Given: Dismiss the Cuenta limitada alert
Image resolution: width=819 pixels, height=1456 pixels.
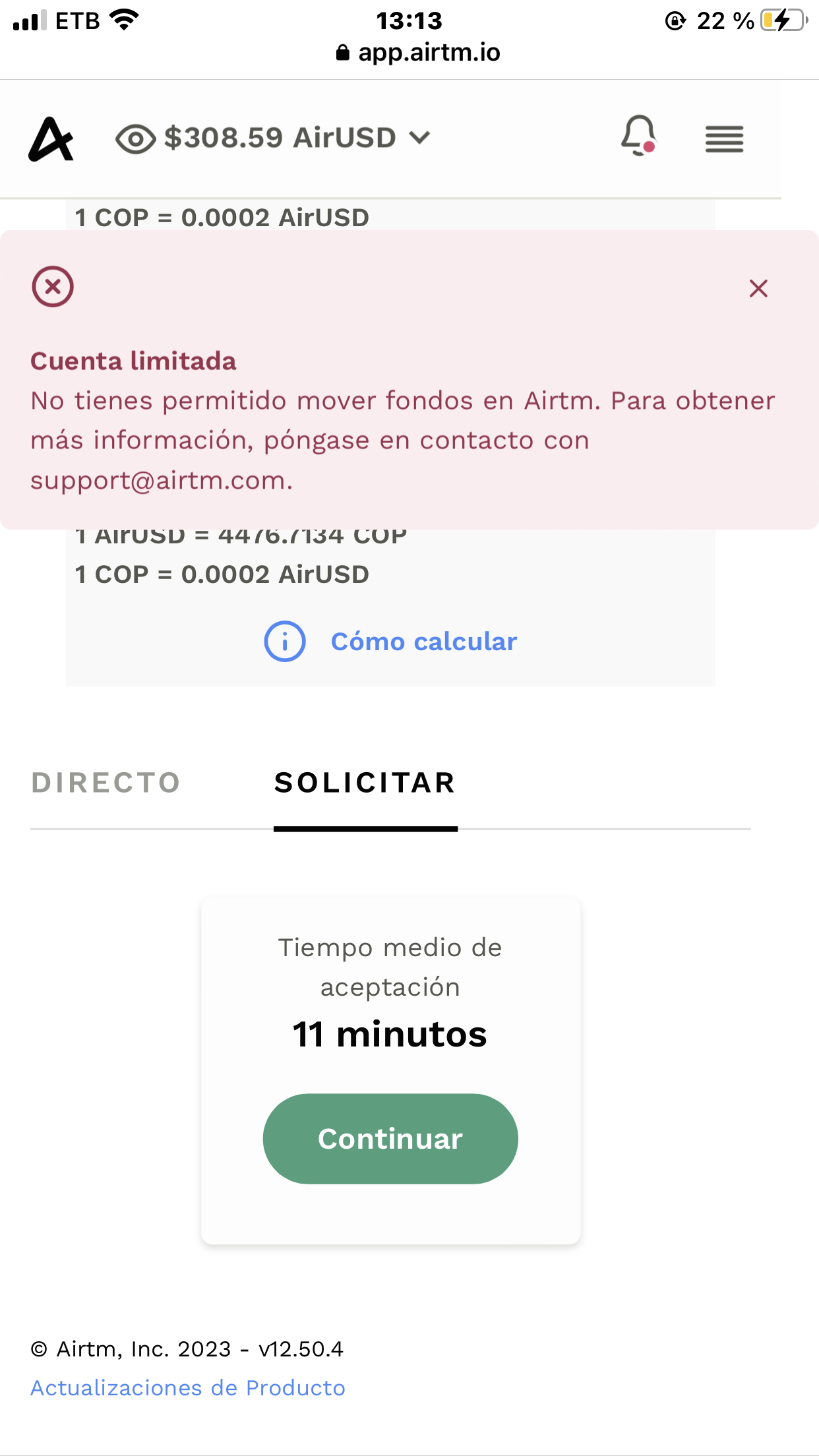Looking at the screenshot, I should [758, 288].
